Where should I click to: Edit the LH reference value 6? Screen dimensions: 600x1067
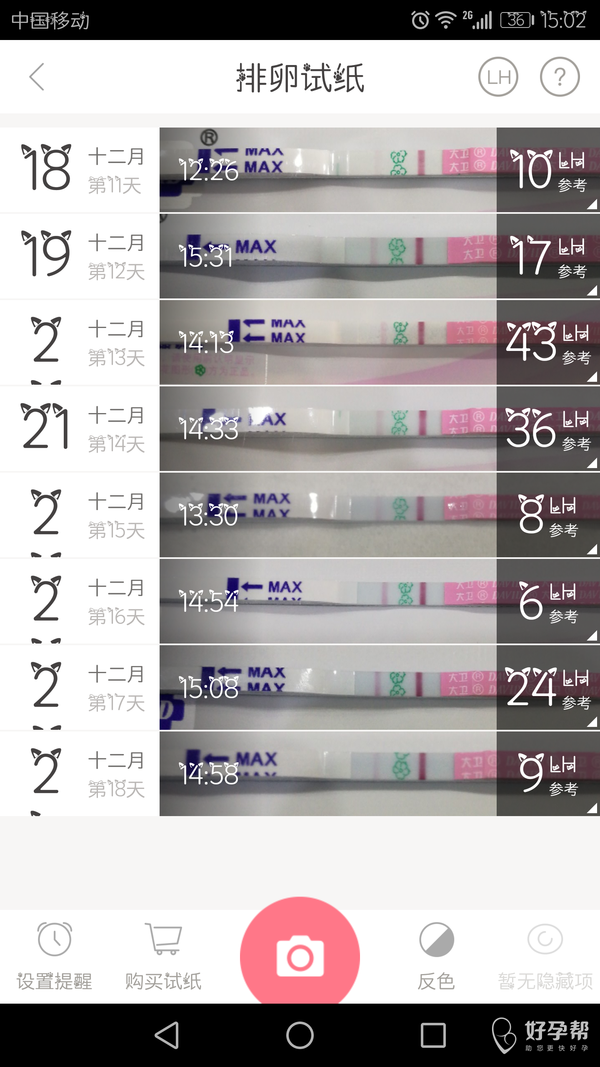[548, 602]
